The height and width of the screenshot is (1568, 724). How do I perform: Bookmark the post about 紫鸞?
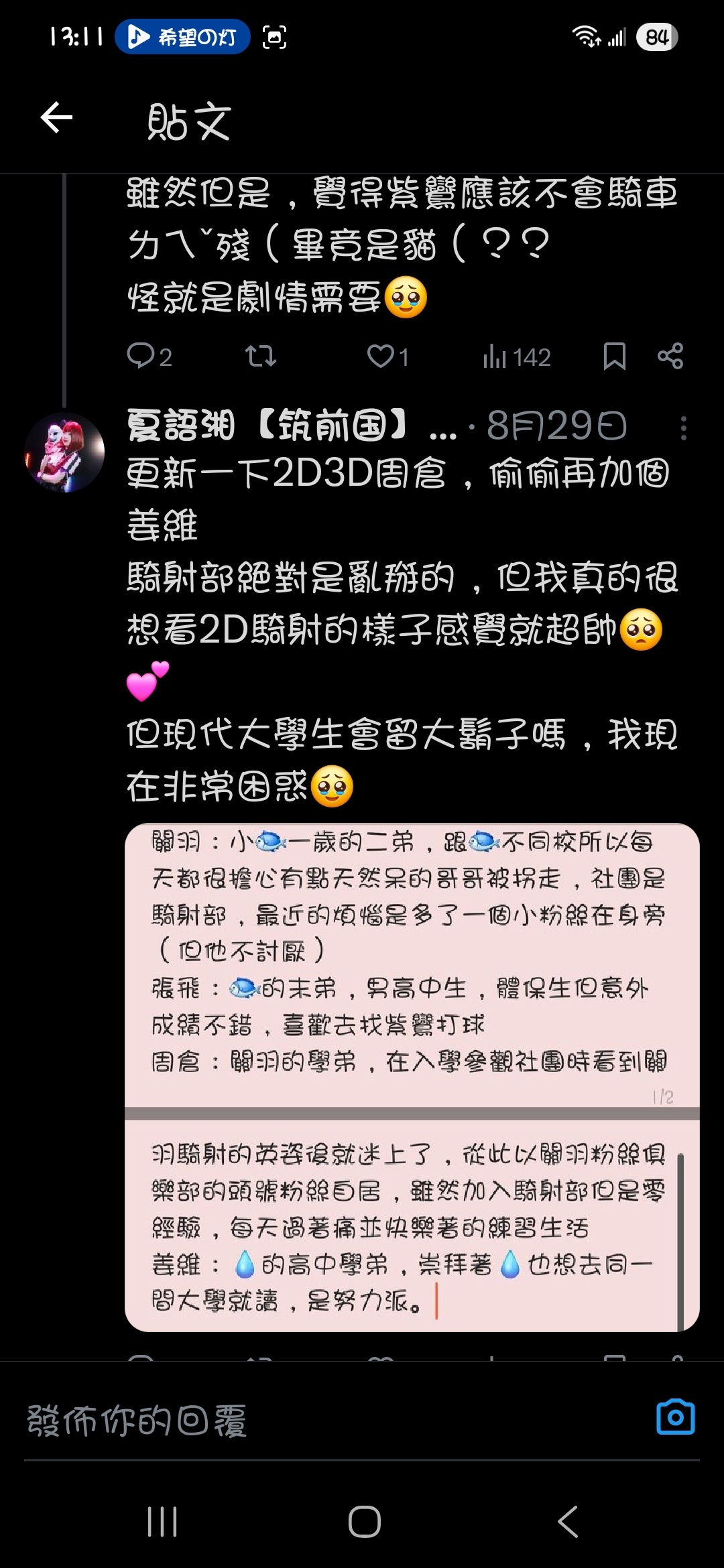(614, 356)
